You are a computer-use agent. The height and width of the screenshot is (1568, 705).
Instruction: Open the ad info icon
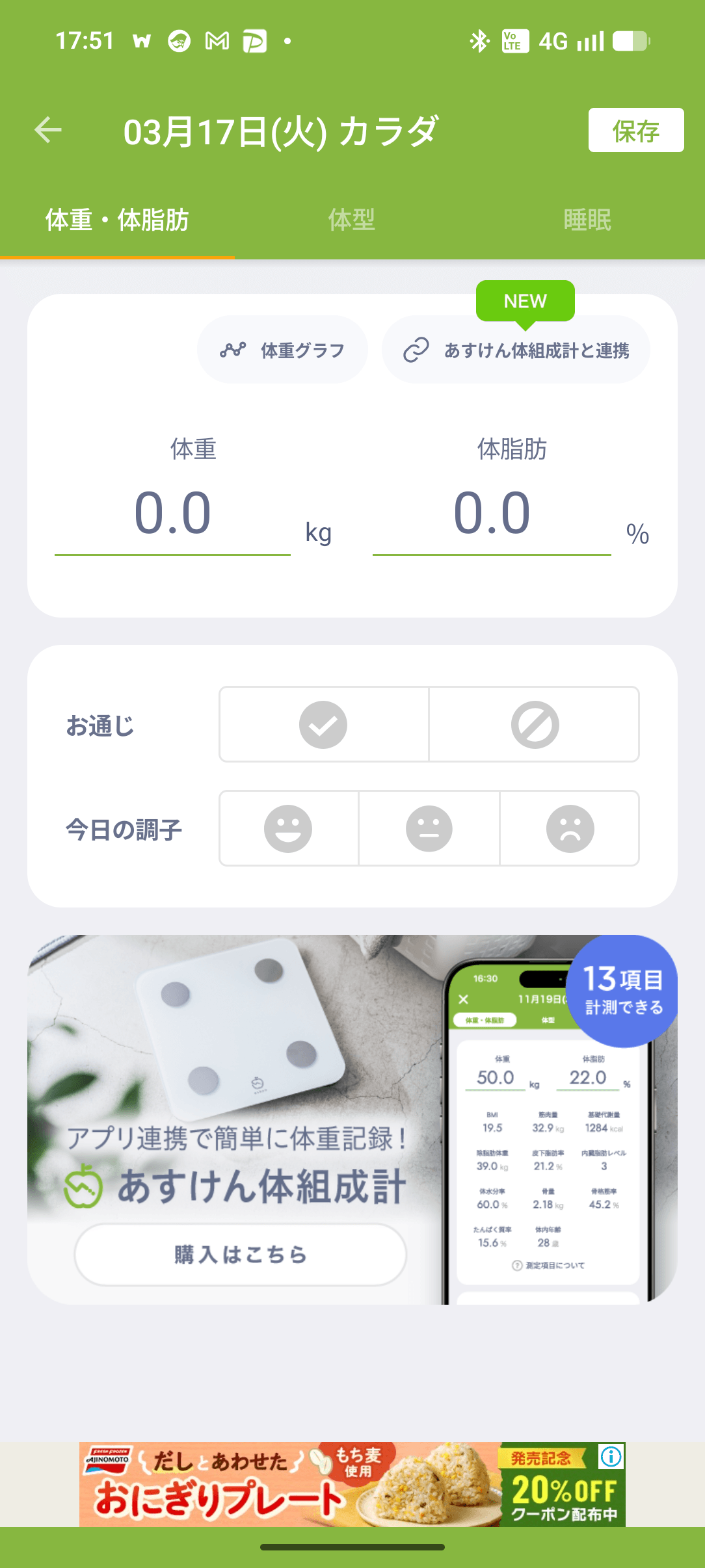point(611,1457)
